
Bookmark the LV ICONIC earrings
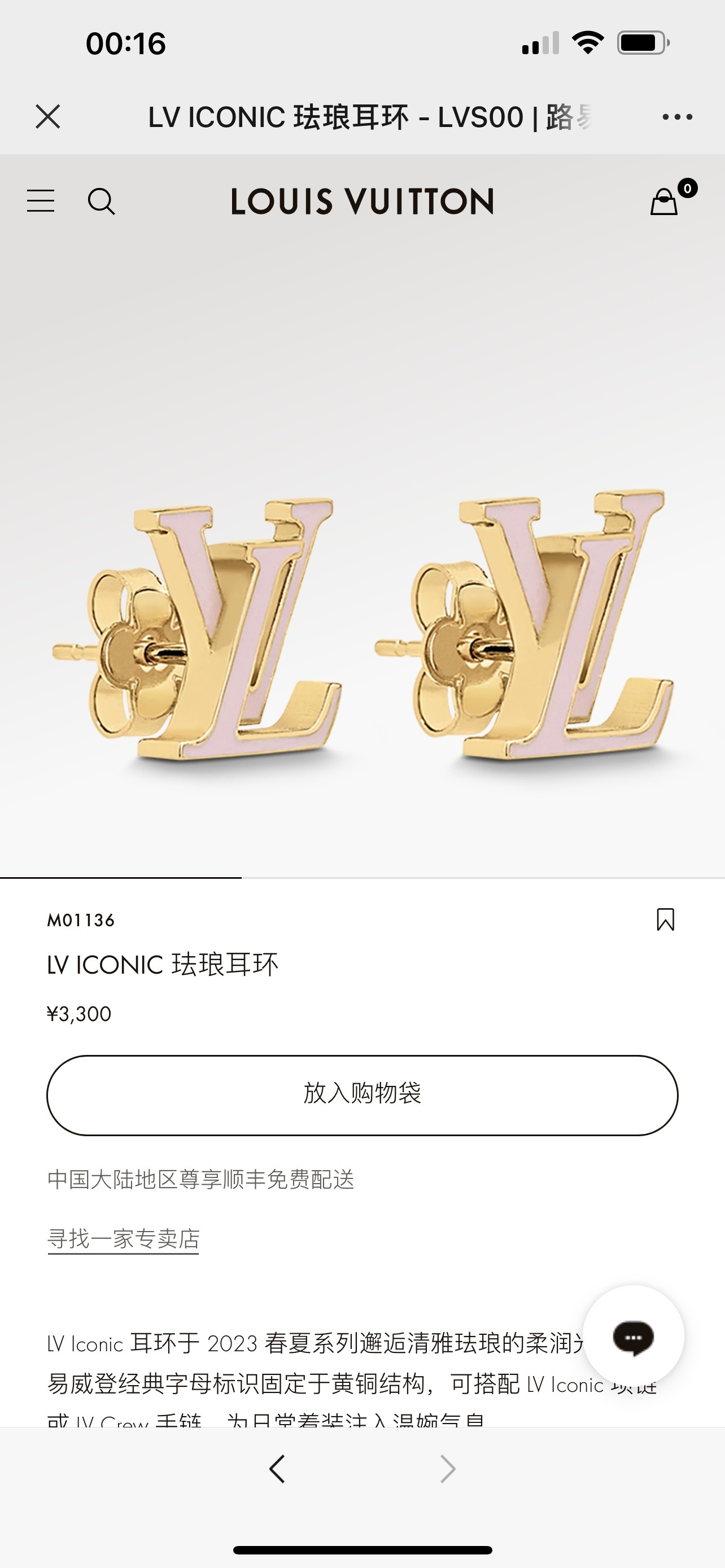(665, 919)
